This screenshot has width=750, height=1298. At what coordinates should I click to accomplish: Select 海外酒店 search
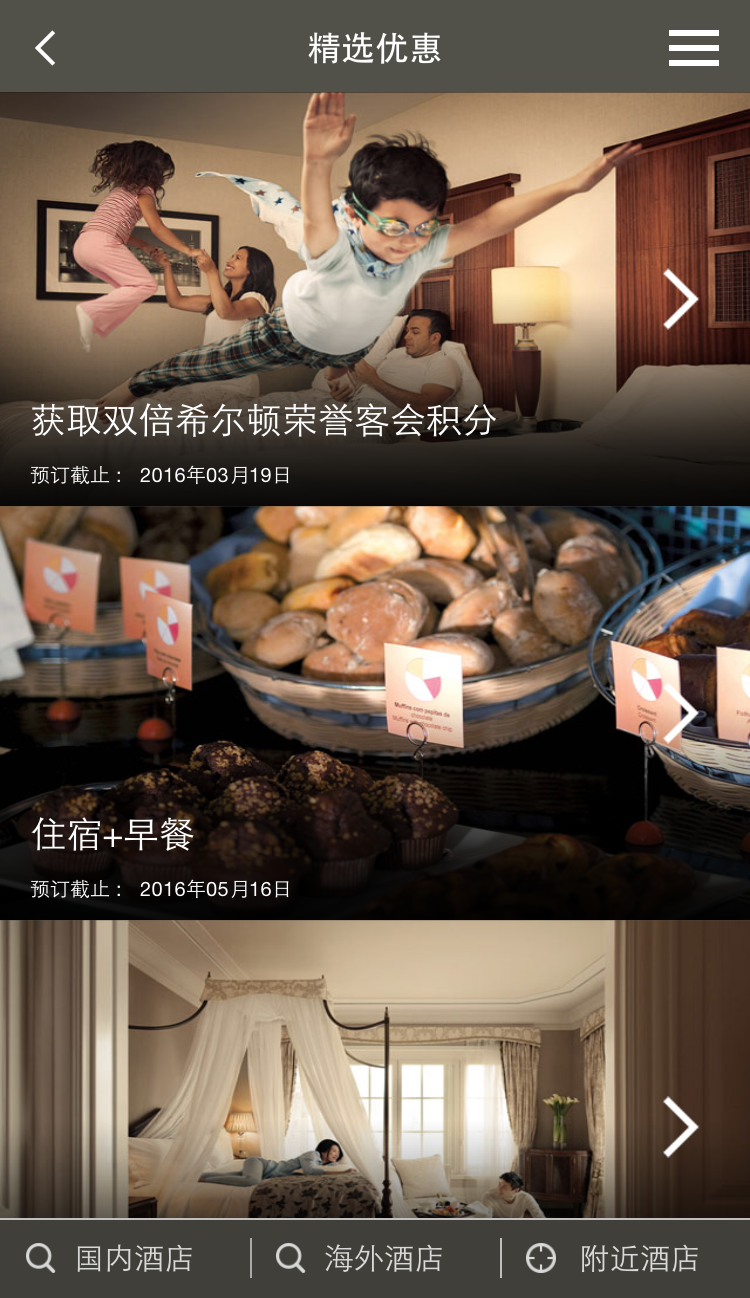[x=362, y=1258]
